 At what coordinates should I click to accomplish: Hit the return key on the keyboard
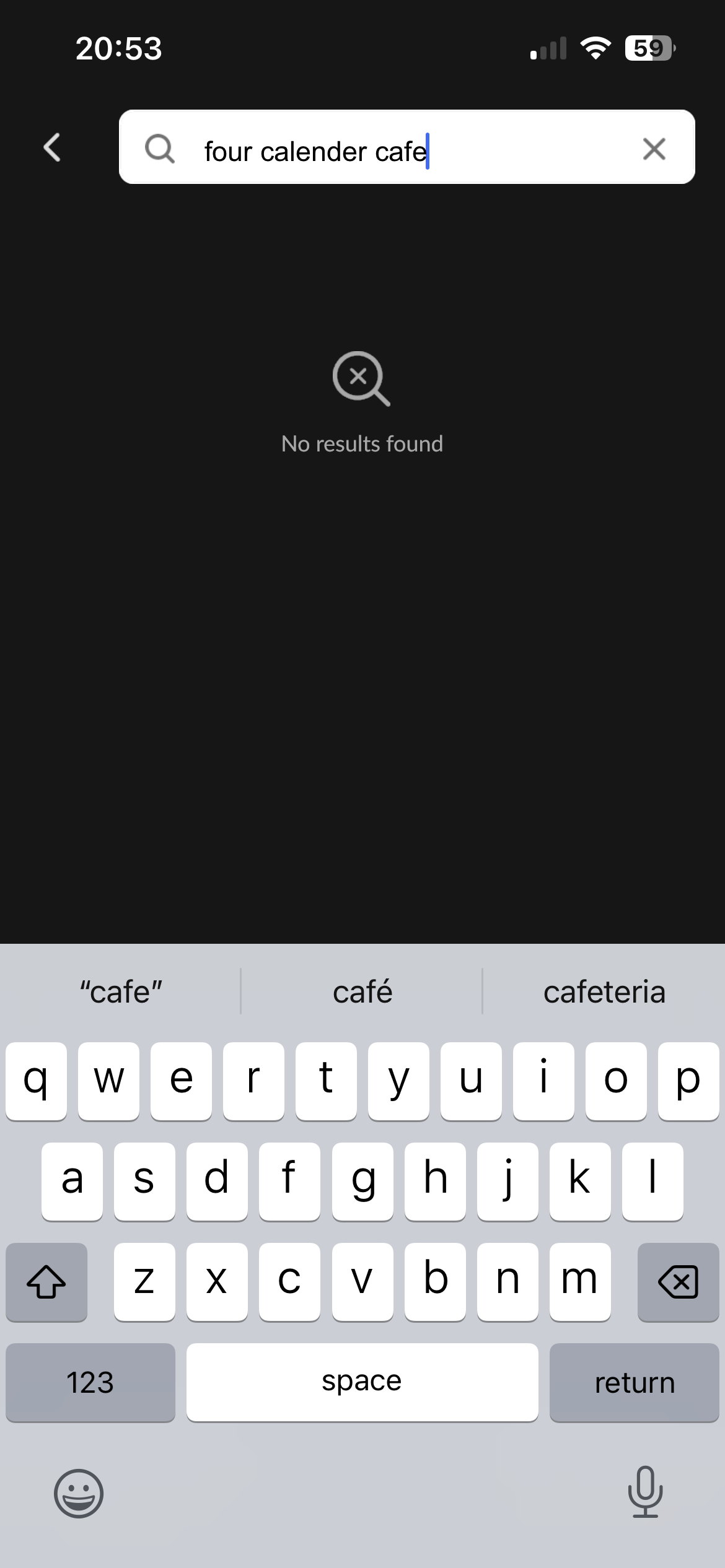click(634, 1382)
